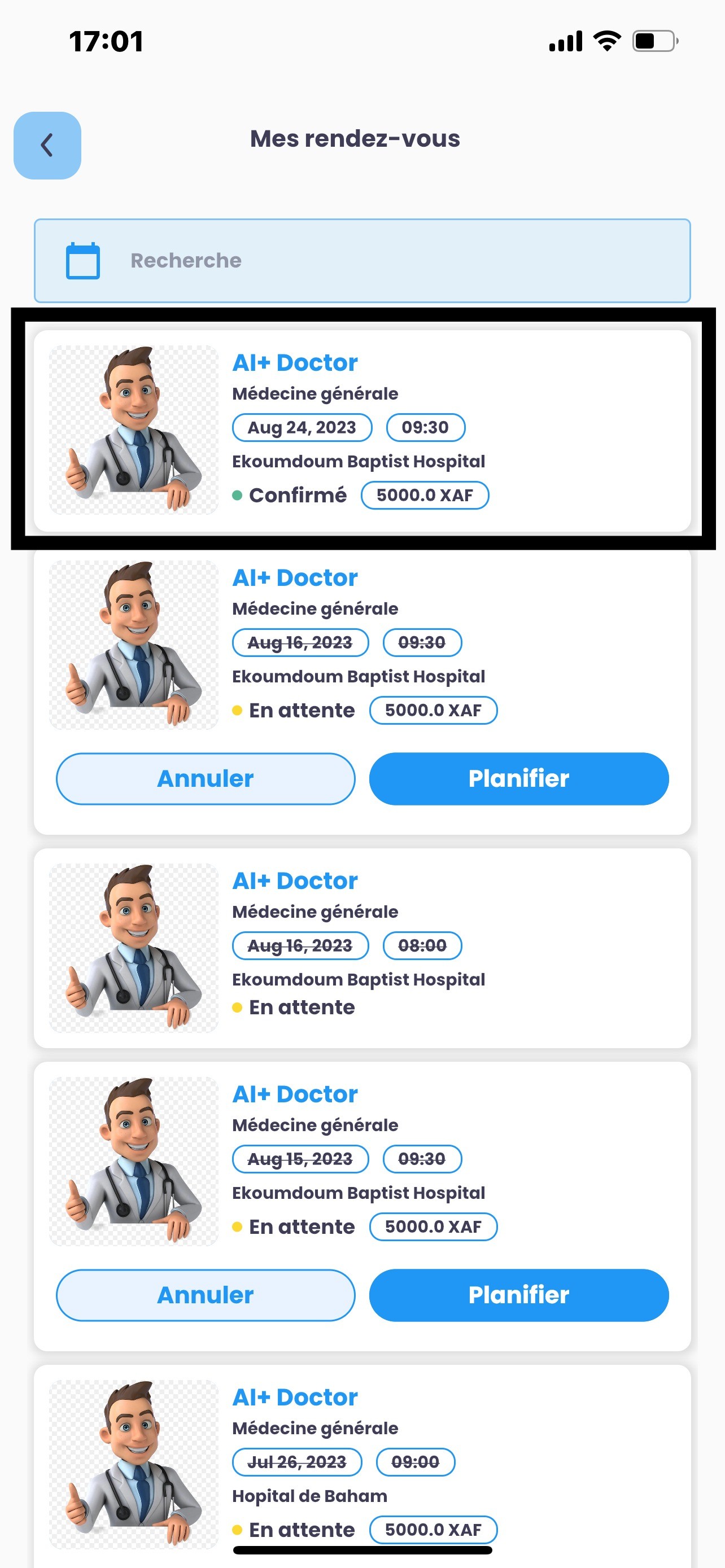Screen dimensions: 725x1568
Task: Select Planifier for the Aug 16 appointment
Action: click(x=518, y=778)
